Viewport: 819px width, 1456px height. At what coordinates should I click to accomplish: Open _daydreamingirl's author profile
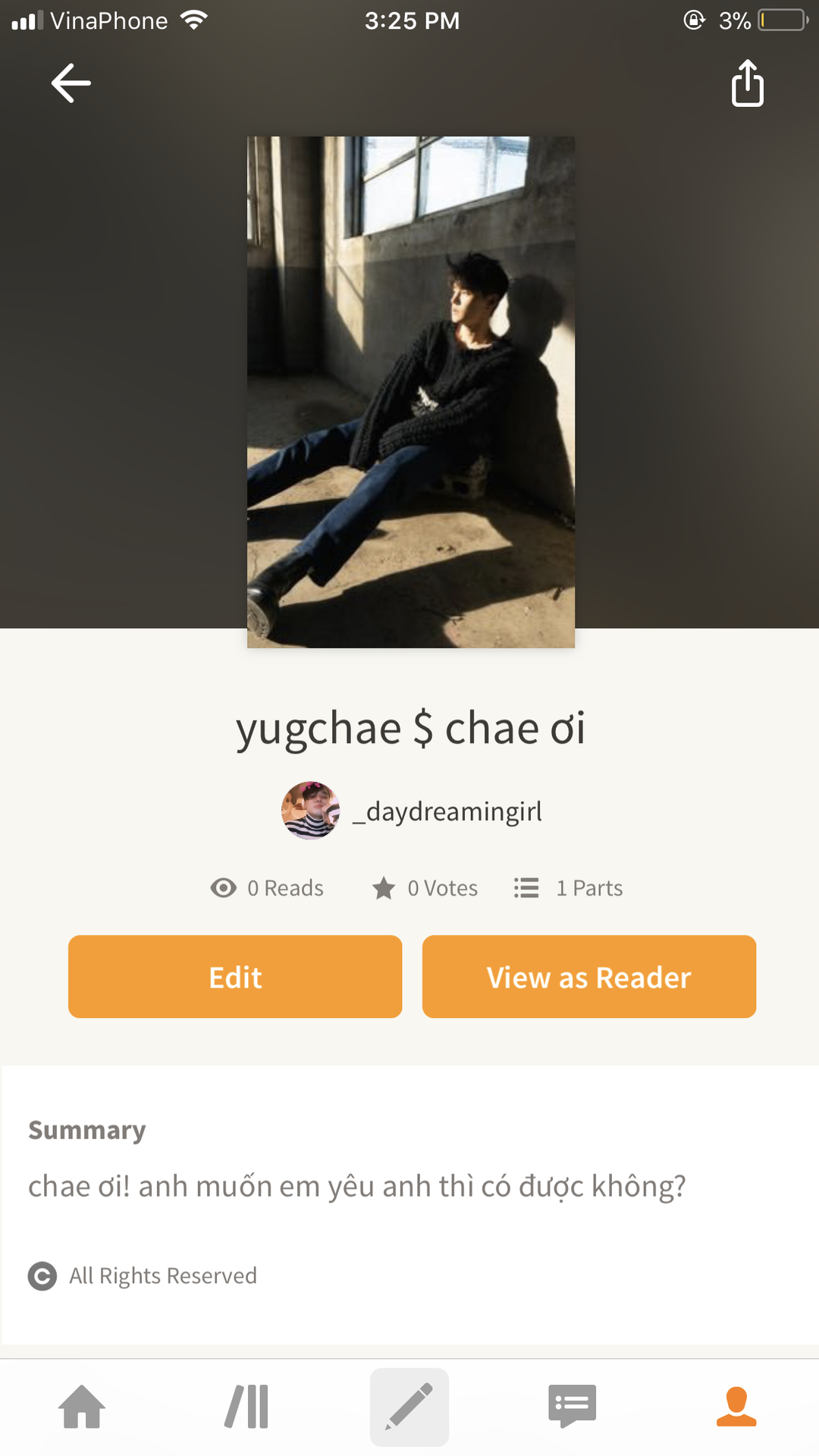point(412,811)
